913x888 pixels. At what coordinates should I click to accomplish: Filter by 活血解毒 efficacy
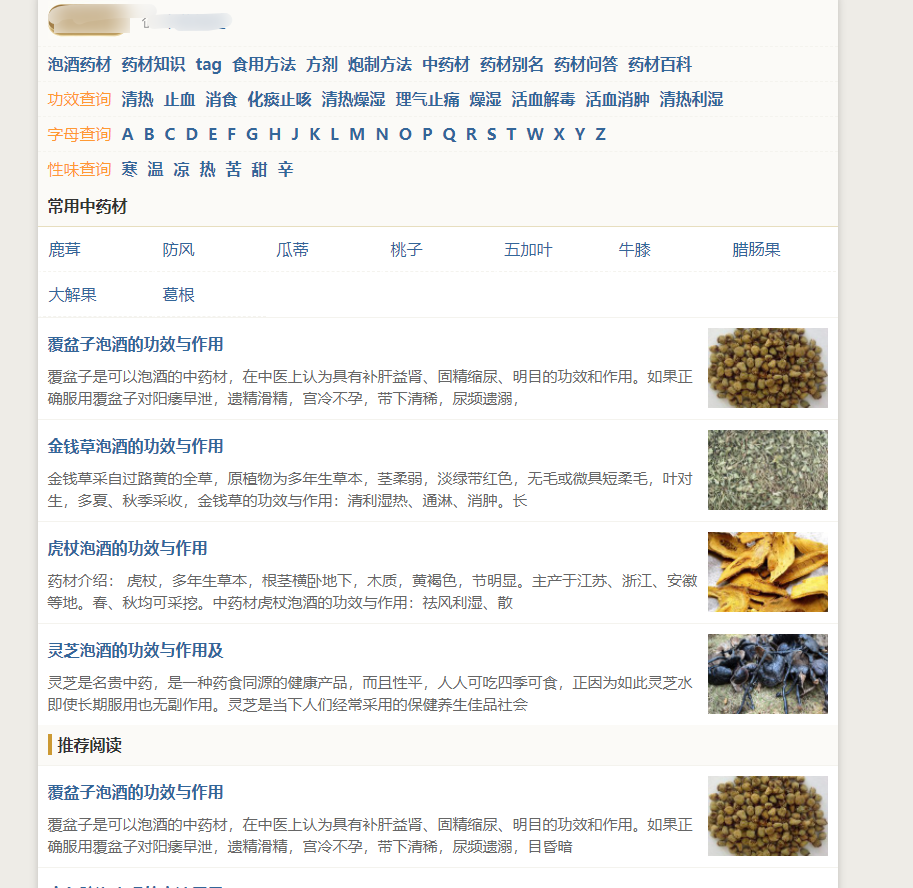[543, 99]
